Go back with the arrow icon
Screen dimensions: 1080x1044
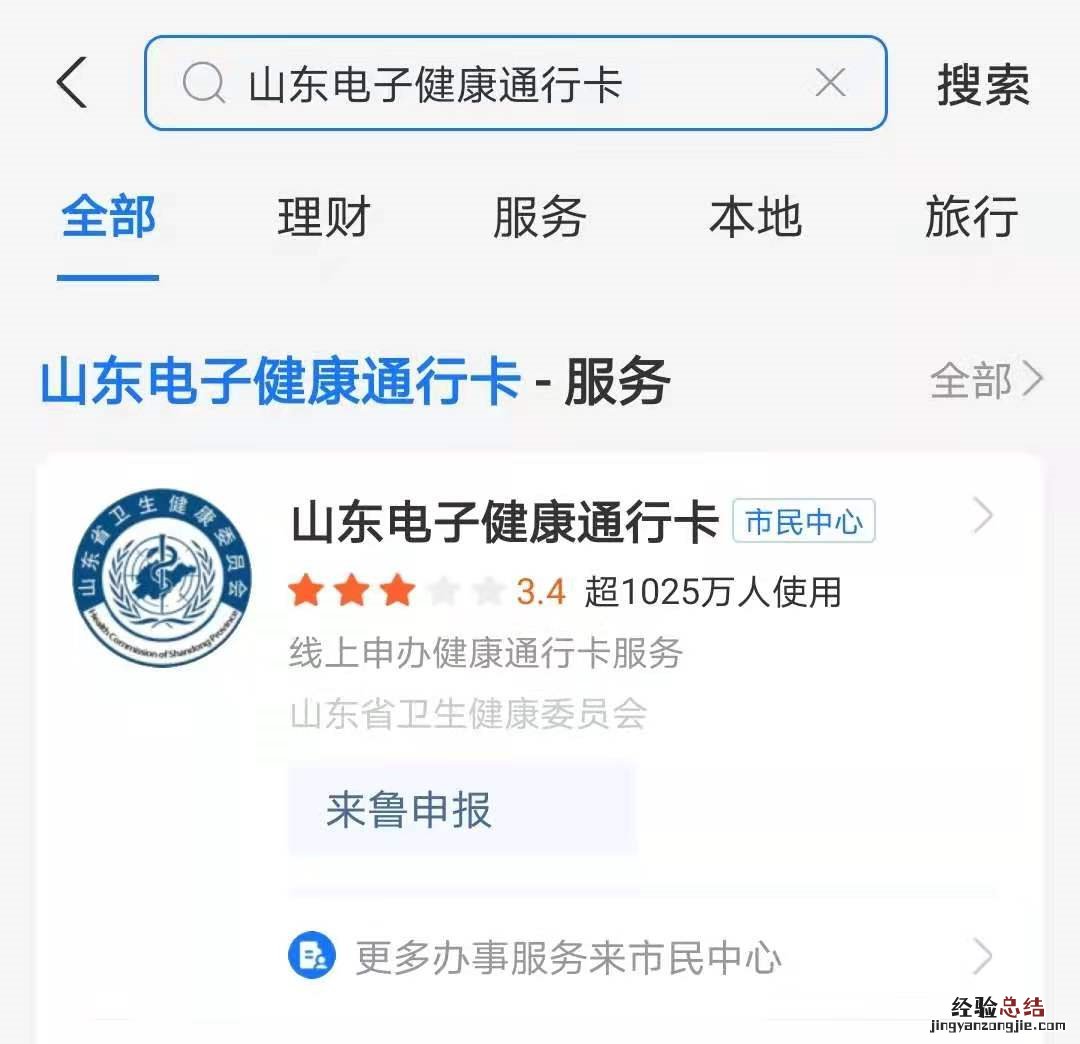click(72, 83)
